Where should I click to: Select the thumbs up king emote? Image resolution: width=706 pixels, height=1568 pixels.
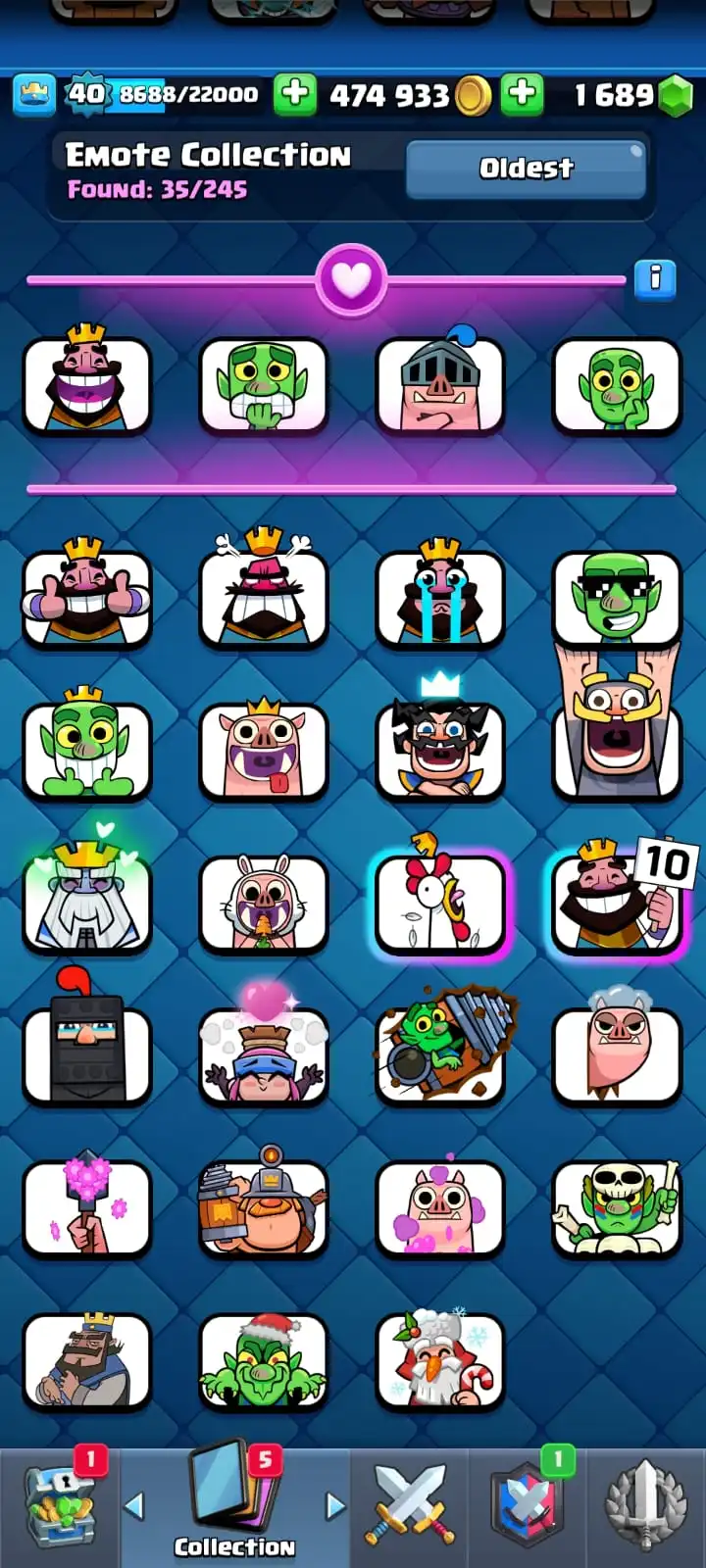[87, 598]
